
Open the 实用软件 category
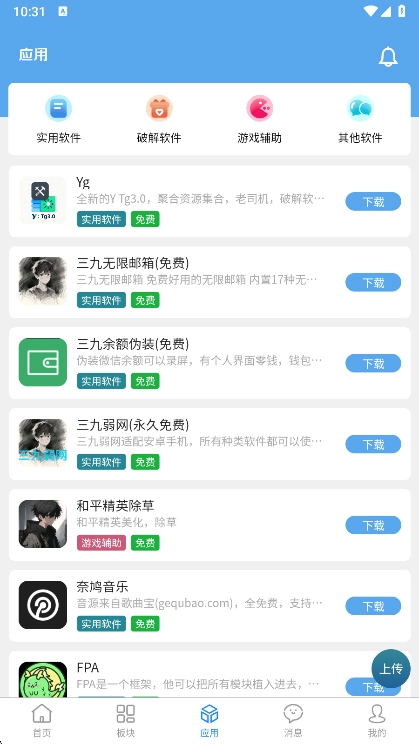click(x=58, y=119)
